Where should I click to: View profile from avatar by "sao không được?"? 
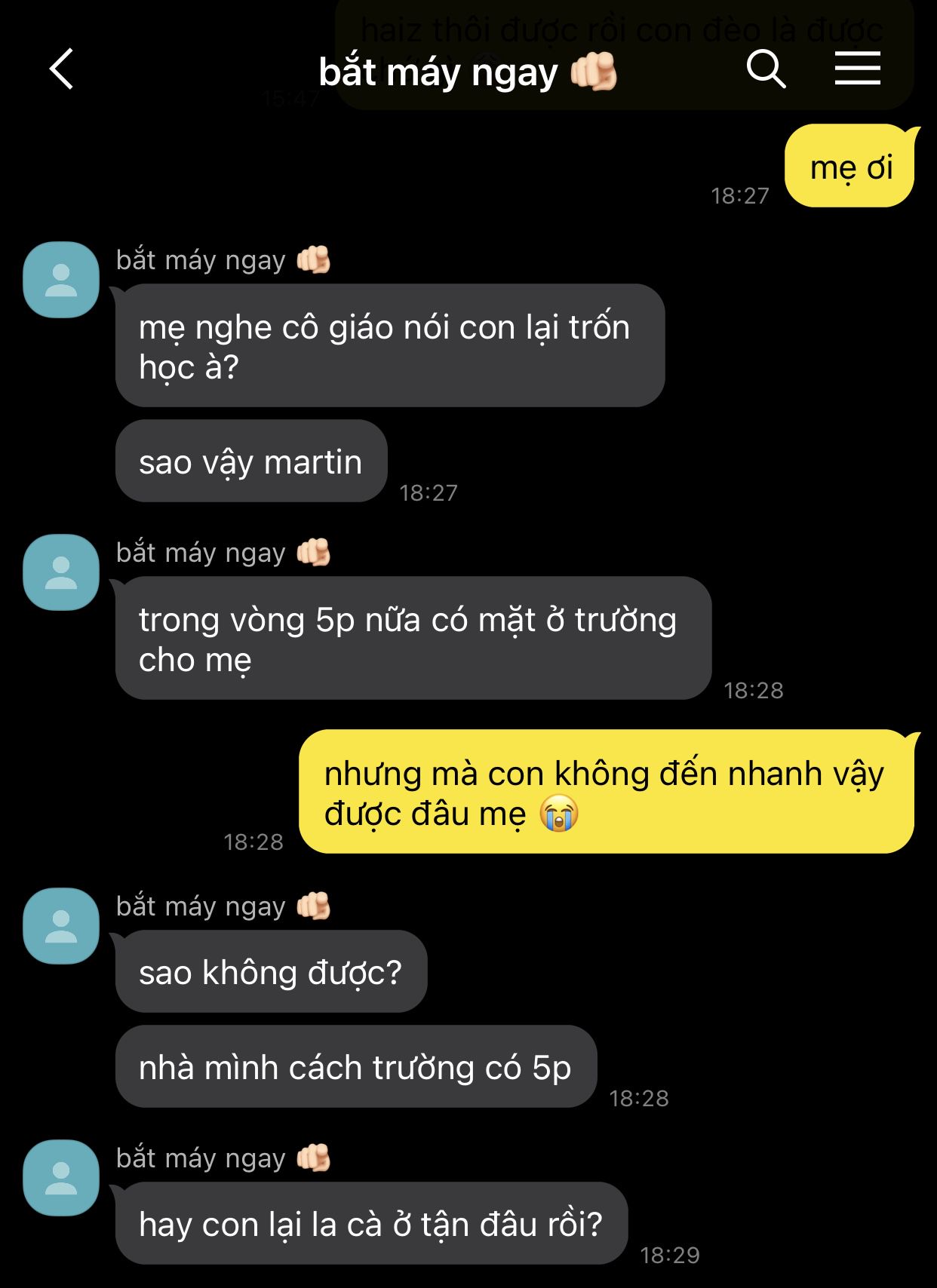pos(61,926)
